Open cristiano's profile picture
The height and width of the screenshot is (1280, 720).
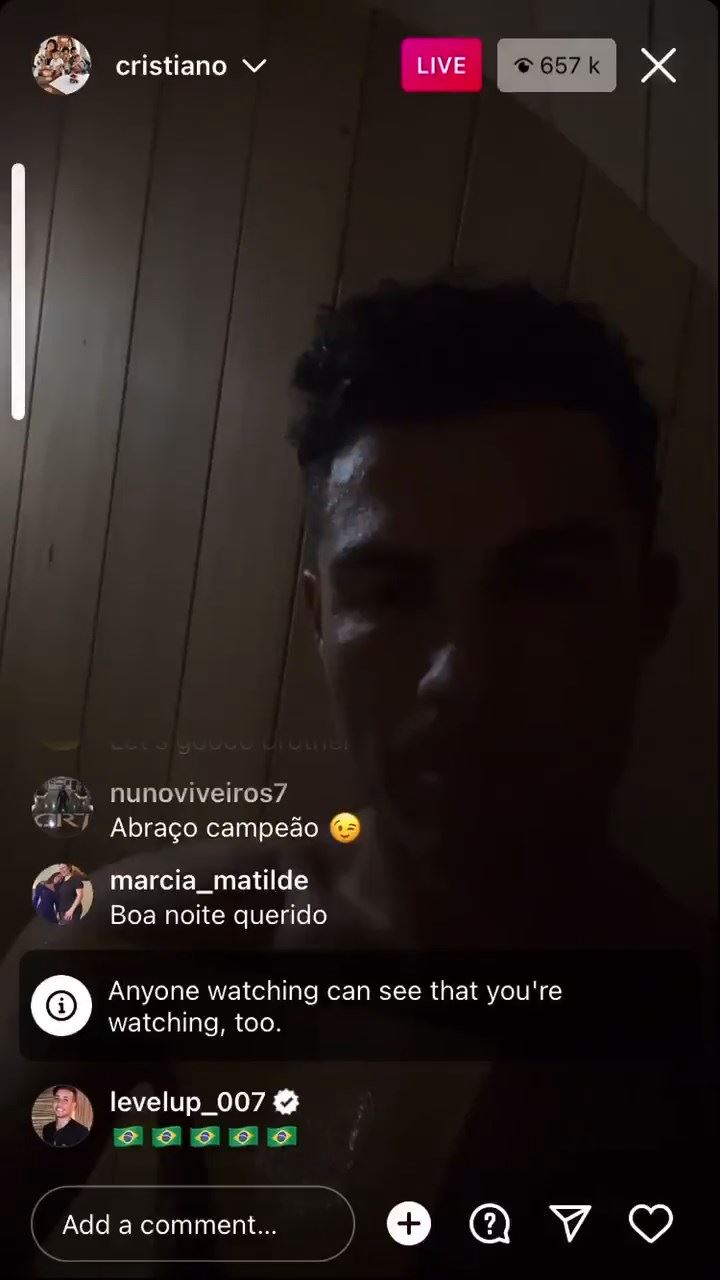62,66
